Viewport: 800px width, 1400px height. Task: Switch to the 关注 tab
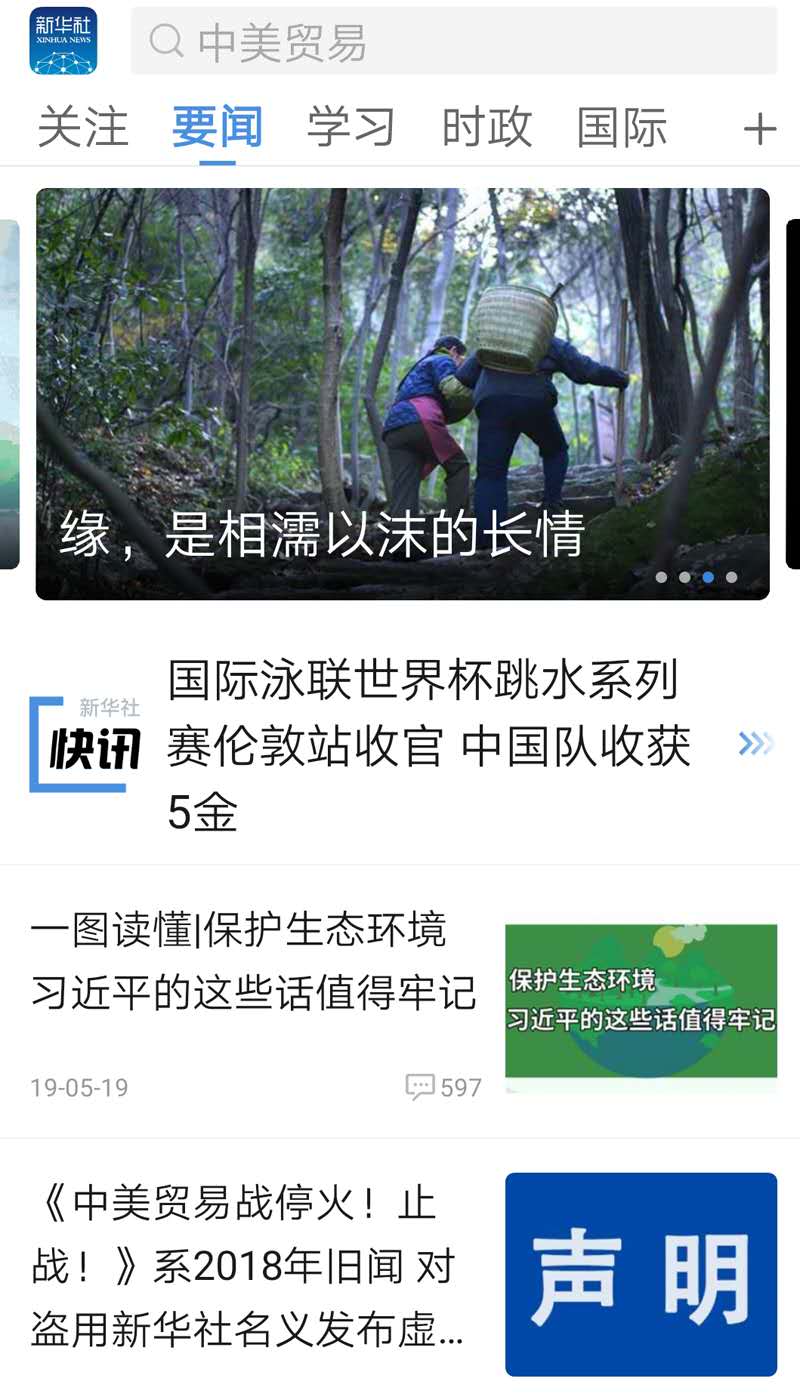tap(83, 128)
